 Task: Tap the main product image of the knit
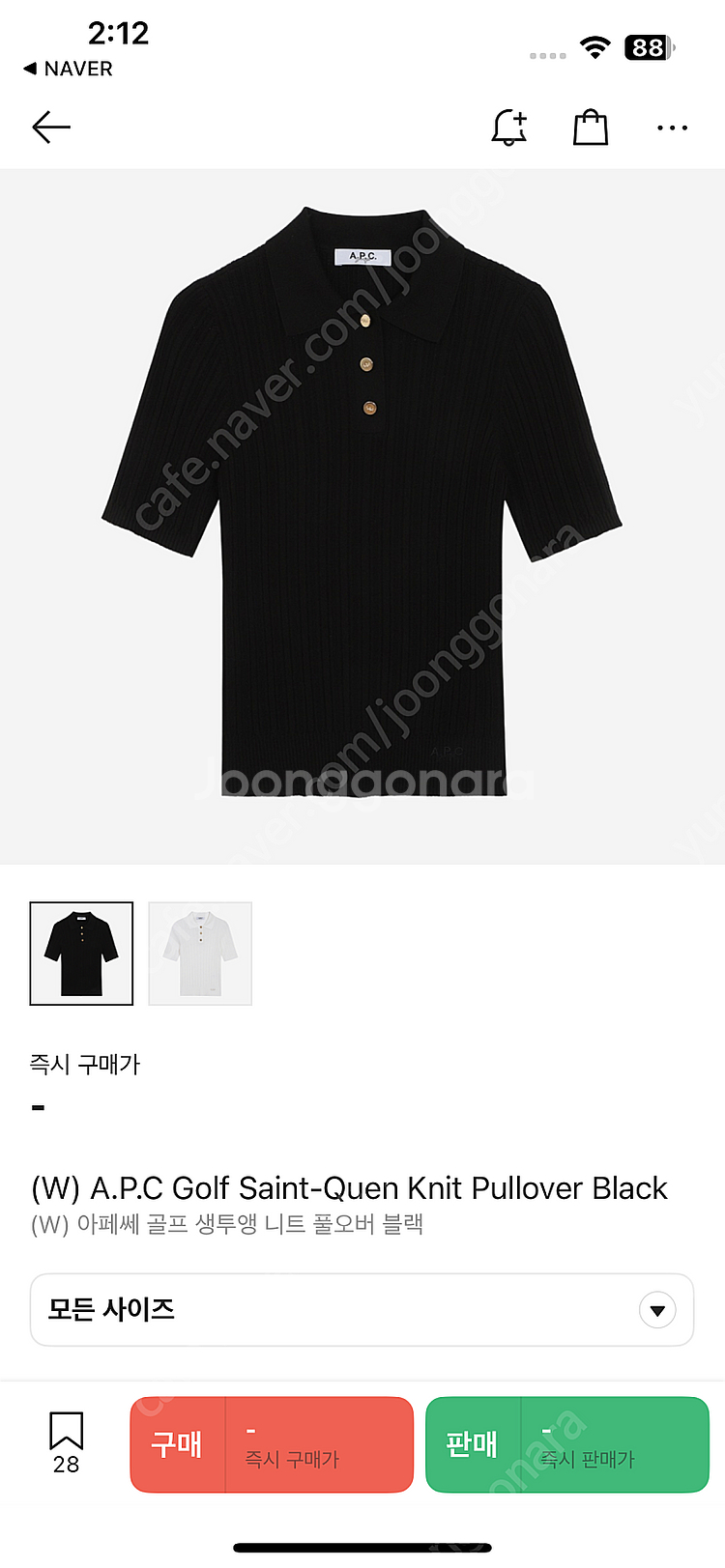pos(362,517)
